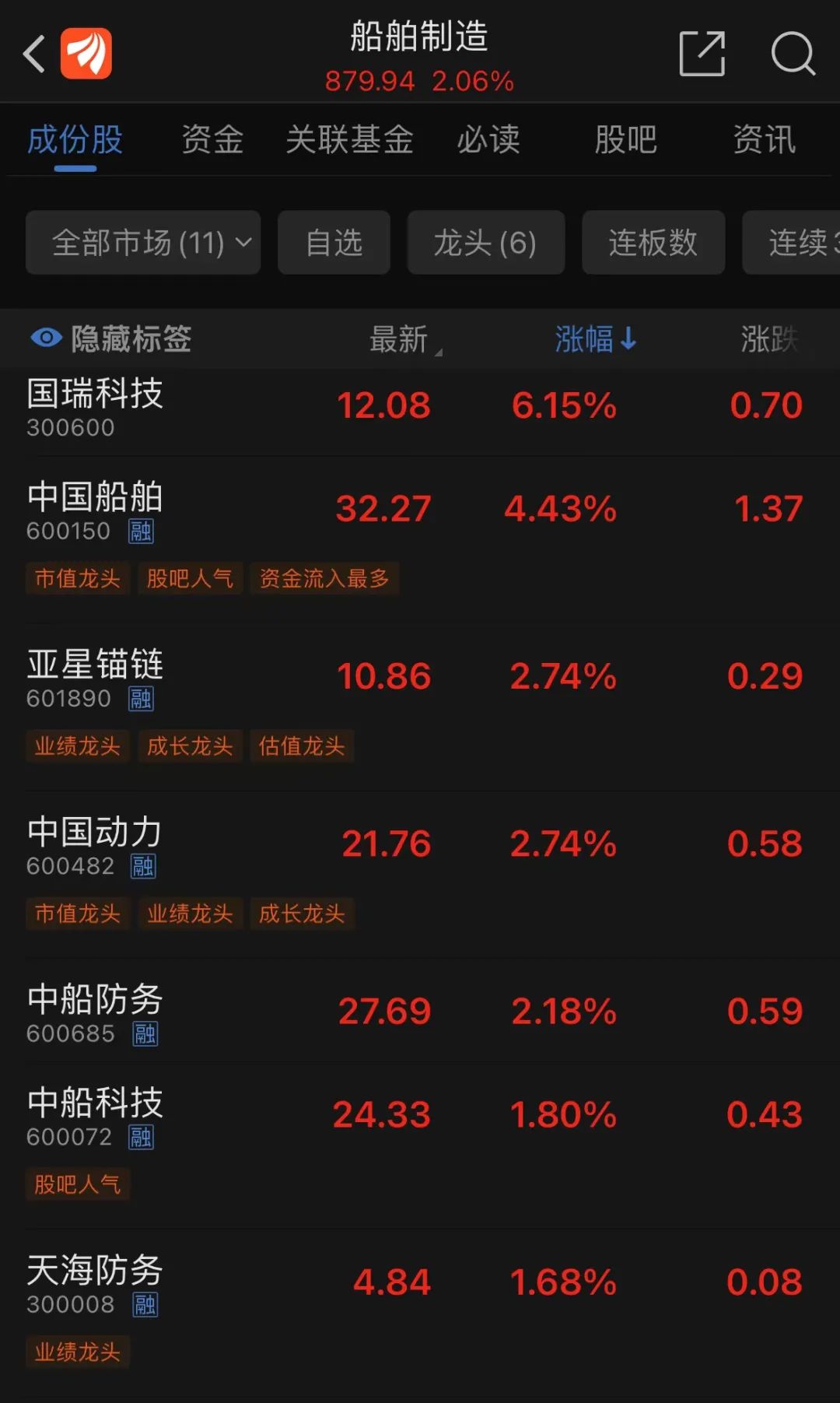Switch to the 资金 tab
Screen dimensions: 840x1403
click(212, 140)
